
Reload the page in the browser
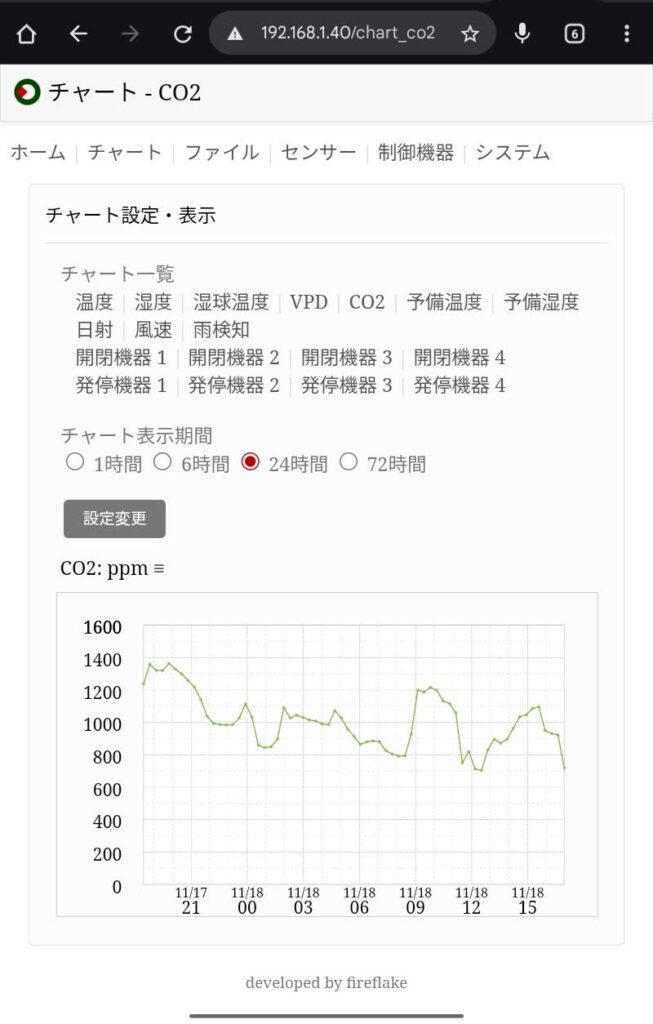click(x=182, y=34)
